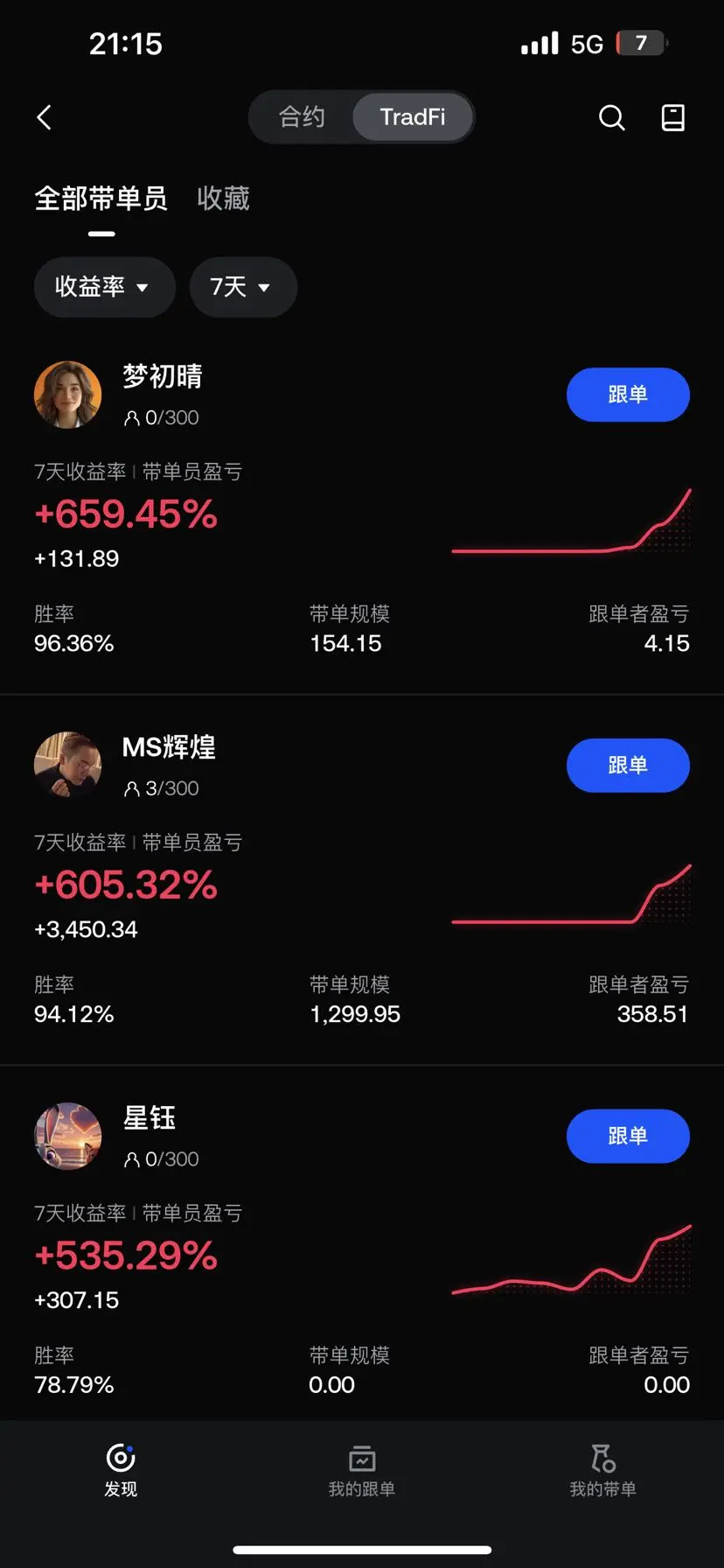Open the guide book icon

(672, 117)
